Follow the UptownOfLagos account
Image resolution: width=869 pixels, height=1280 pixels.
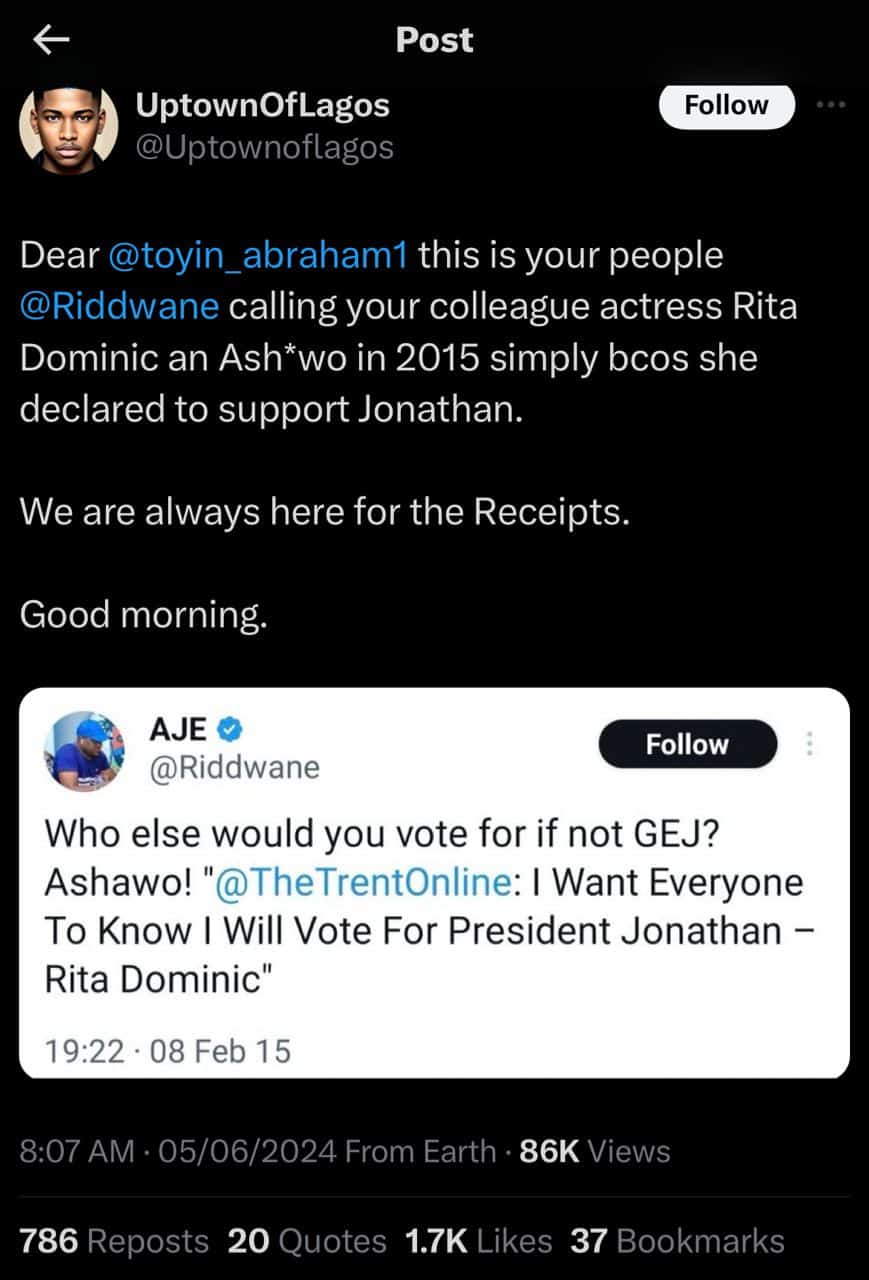click(726, 106)
